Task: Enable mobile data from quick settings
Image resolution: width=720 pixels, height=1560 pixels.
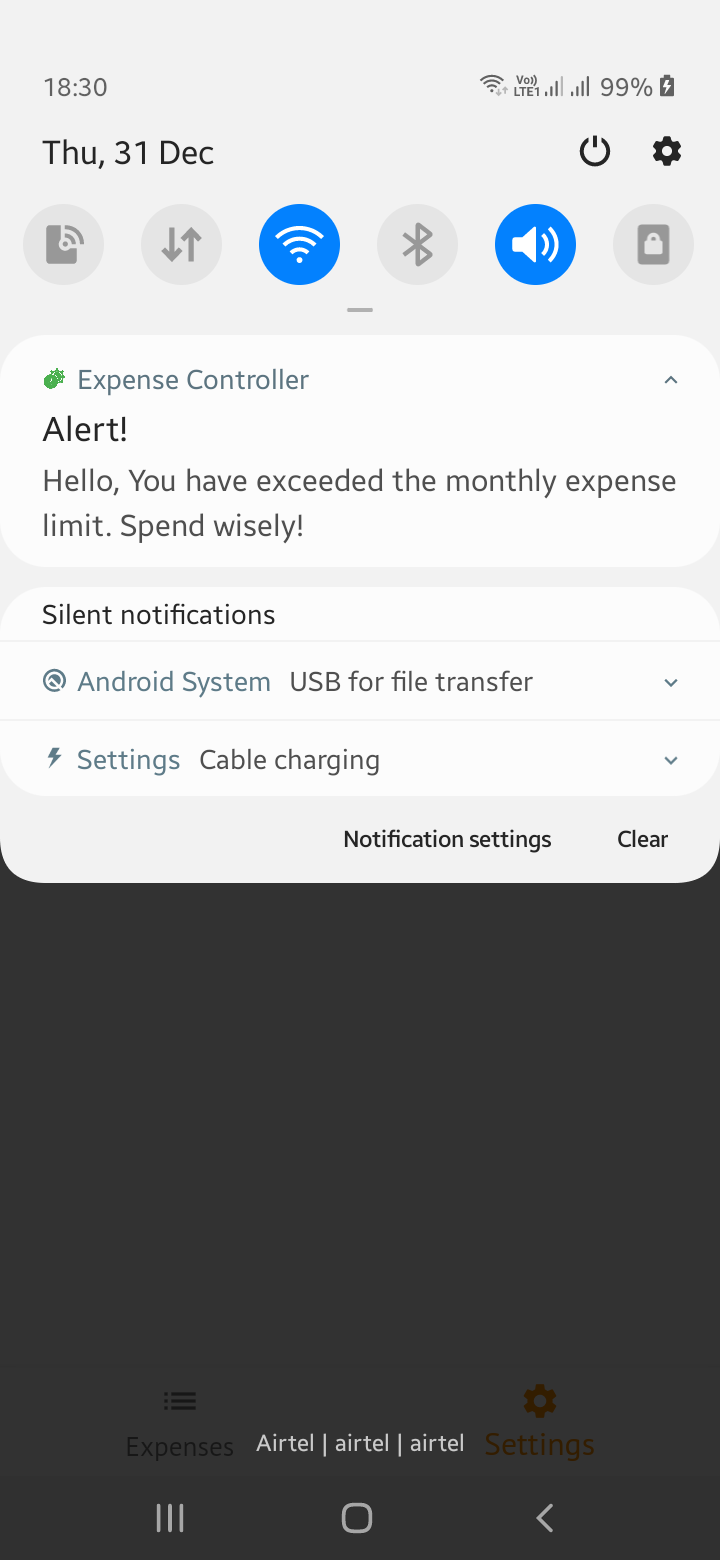Action: tap(181, 244)
